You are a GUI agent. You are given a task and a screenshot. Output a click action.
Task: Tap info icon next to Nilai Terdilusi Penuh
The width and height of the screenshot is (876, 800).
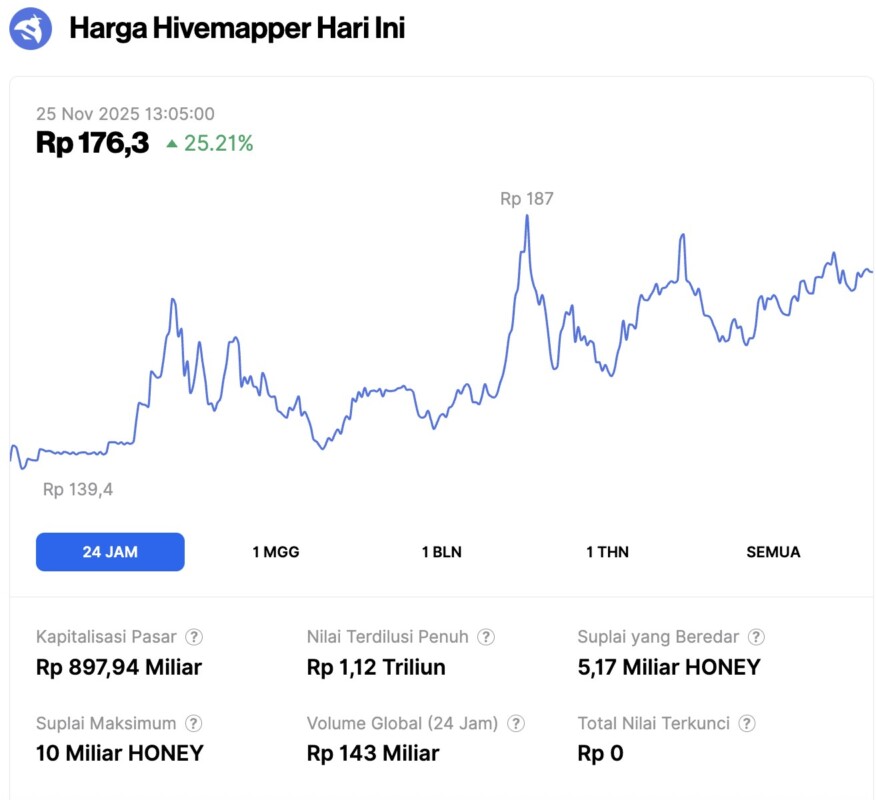click(x=486, y=637)
